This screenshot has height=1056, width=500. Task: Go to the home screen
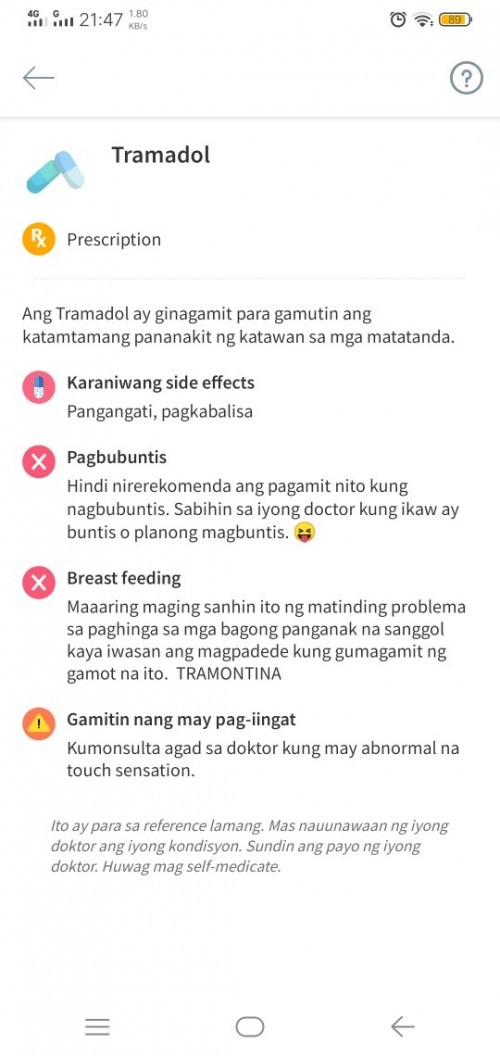(x=249, y=1026)
